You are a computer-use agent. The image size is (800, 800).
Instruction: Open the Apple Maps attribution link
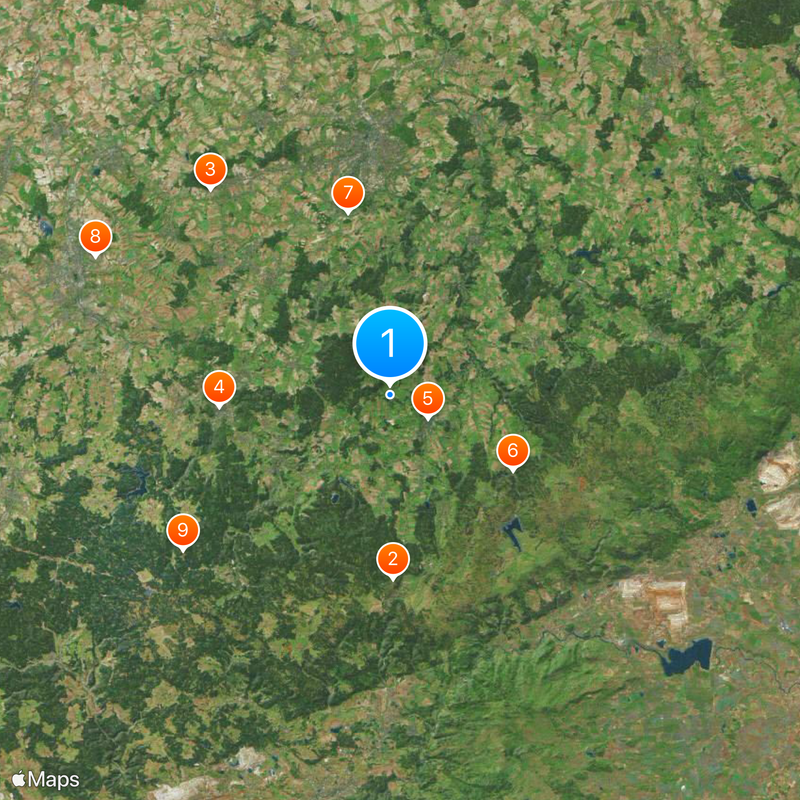point(45,779)
